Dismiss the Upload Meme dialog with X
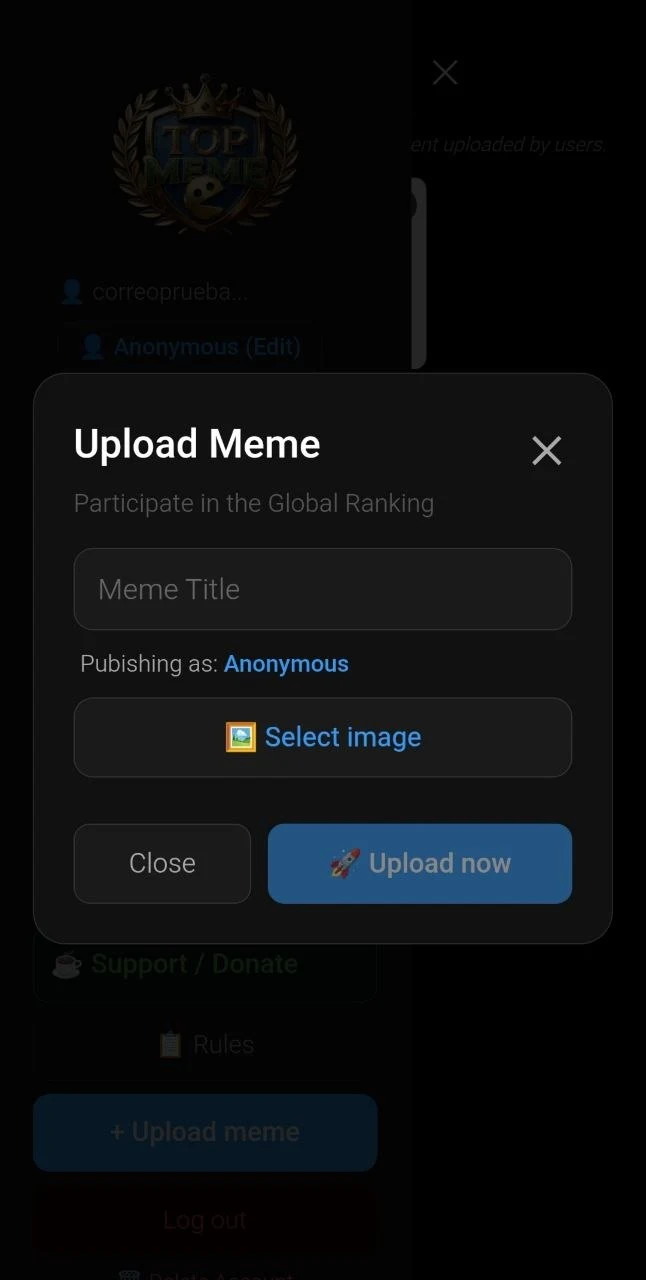This screenshot has height=1280, width=646. tap(546, 451)
